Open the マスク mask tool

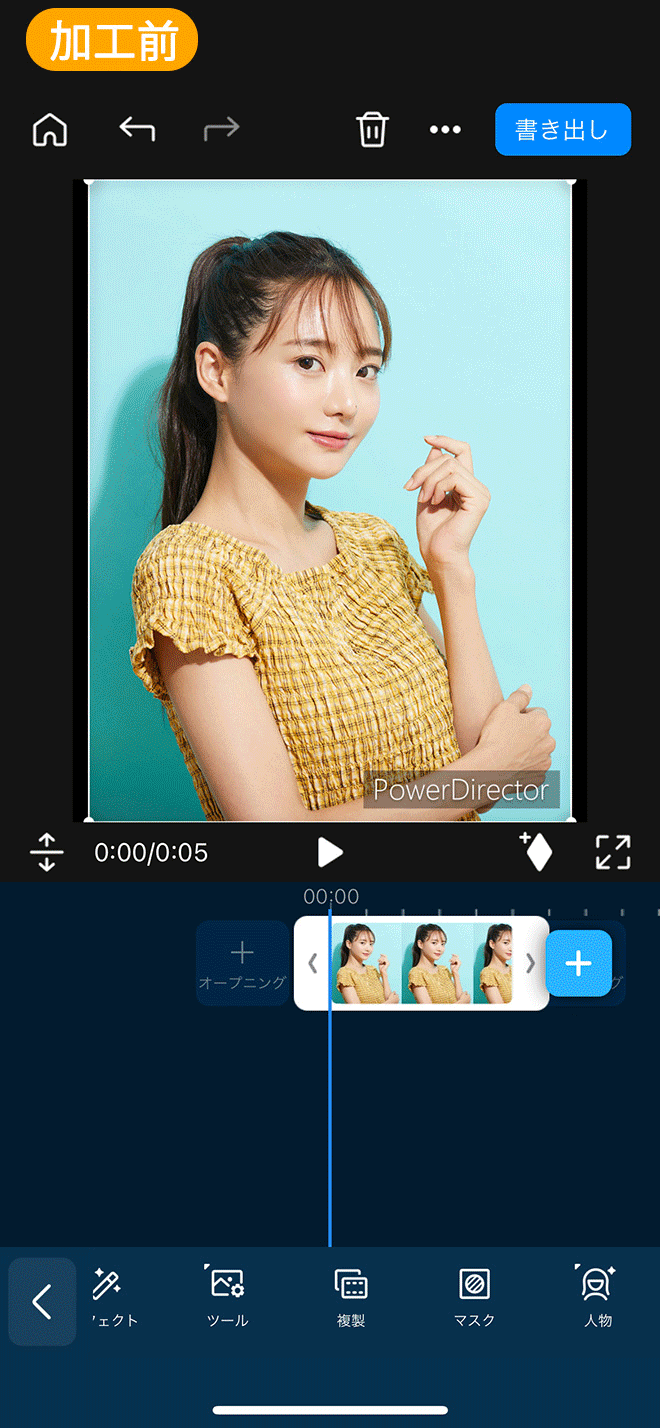pyautogui.click(x=474, y=1297)
